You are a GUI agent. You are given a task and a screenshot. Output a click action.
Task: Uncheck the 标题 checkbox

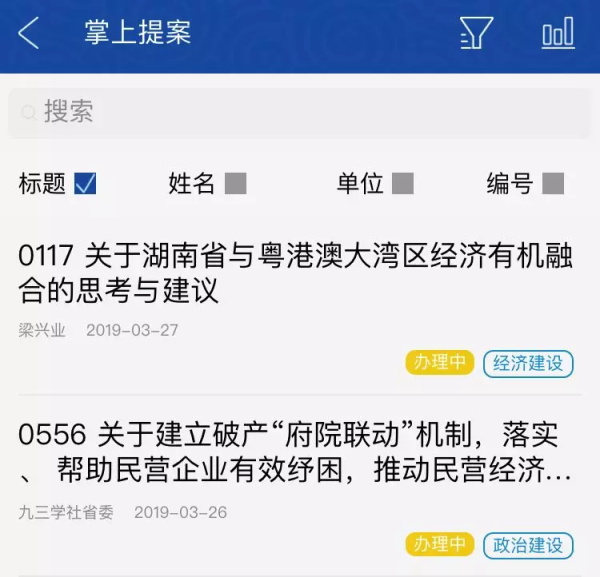tap(86, 184)
